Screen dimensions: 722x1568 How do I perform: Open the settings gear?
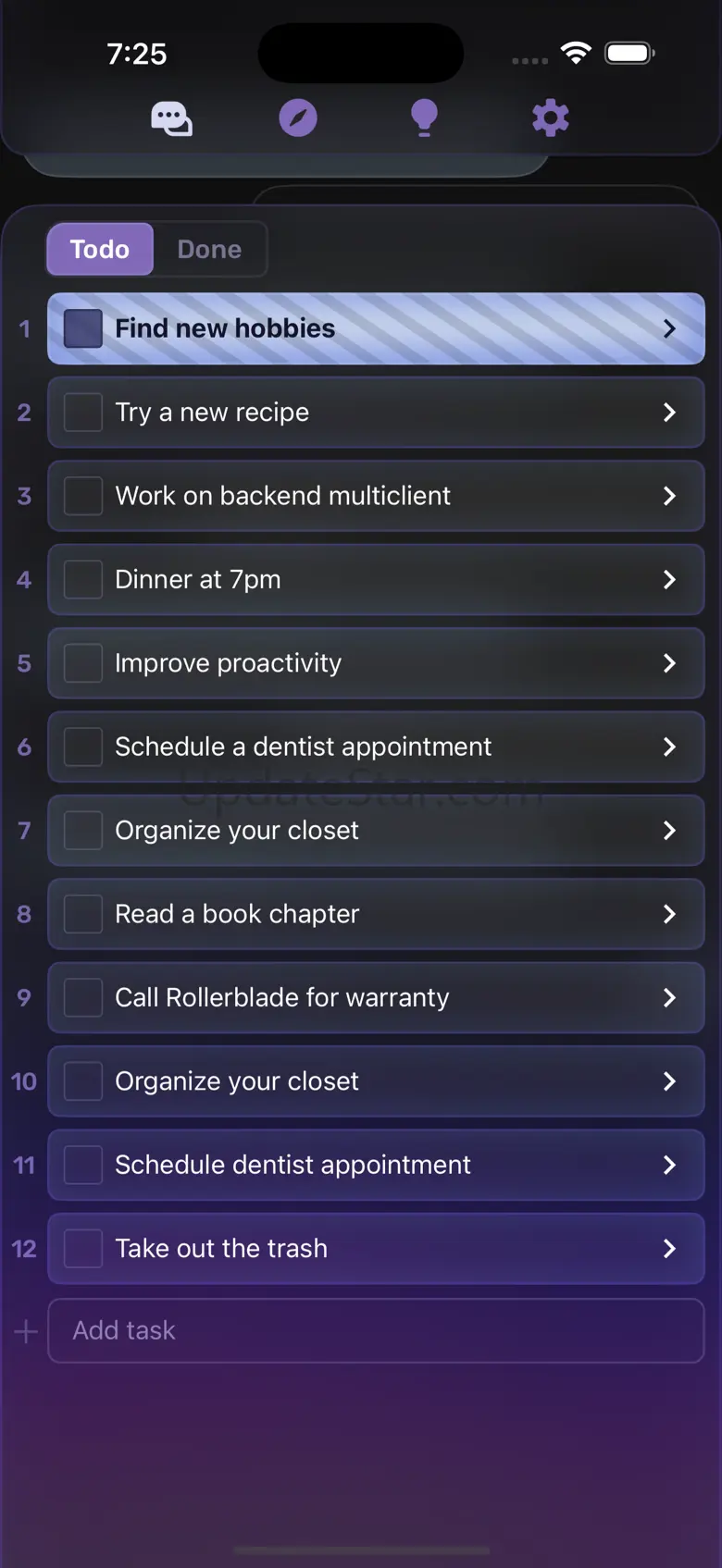tap(550, 118)
